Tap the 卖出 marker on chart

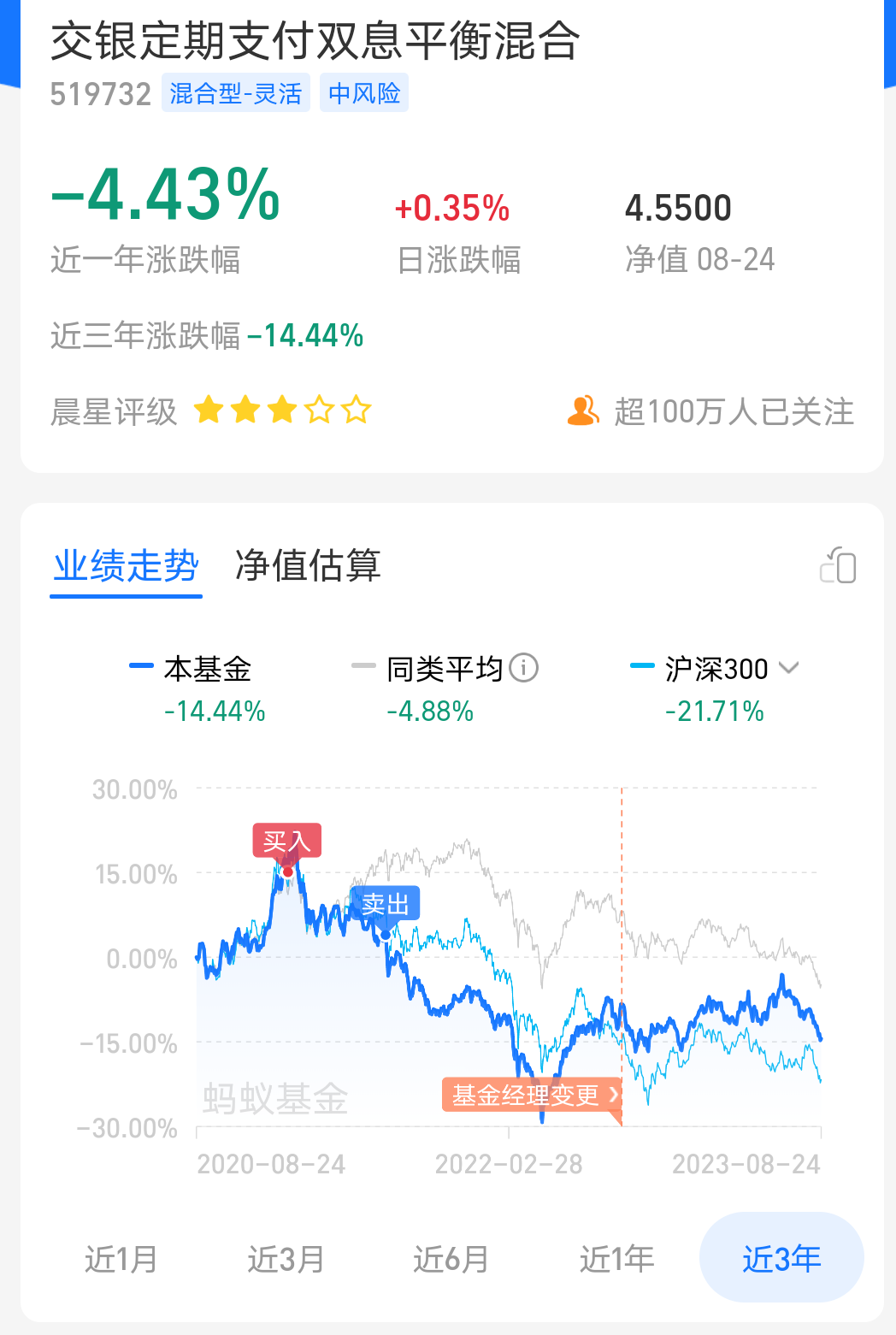pyautogui.click(x=386, y=904)
